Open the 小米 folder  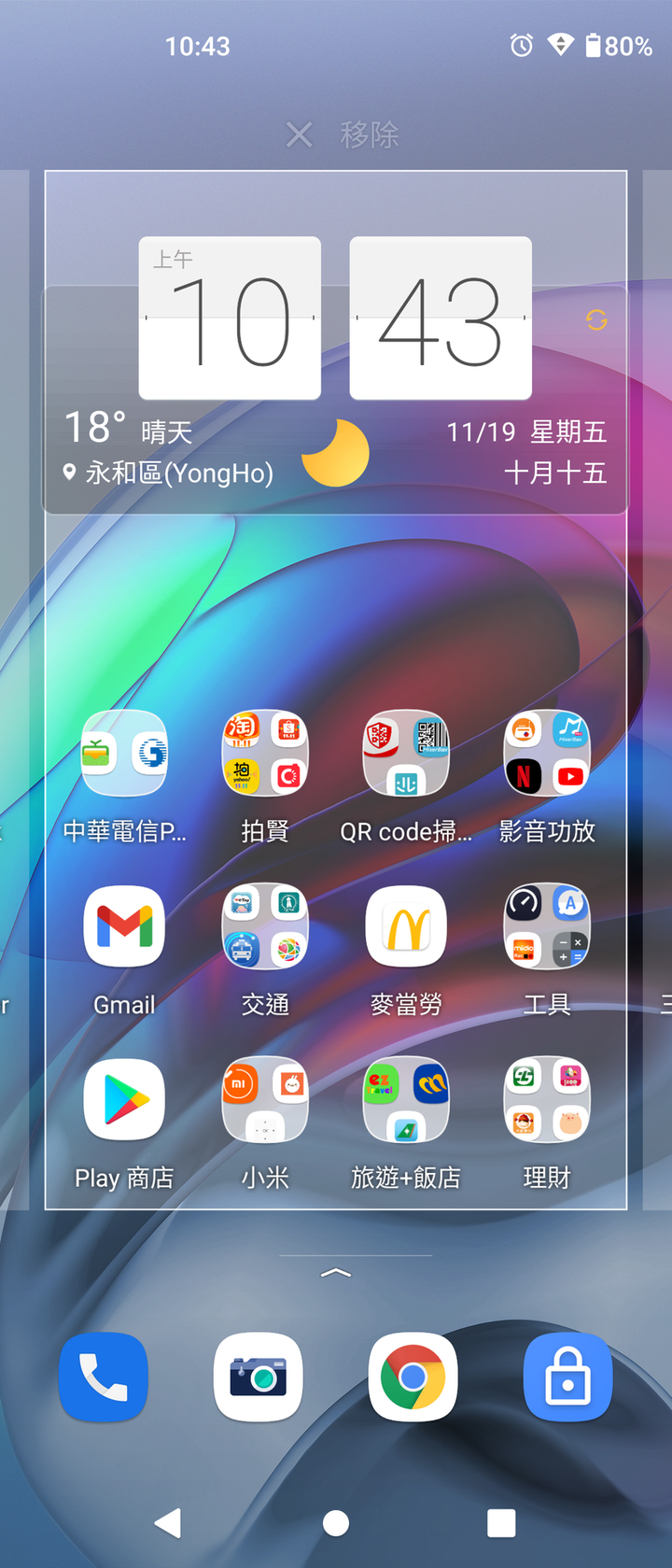point(265,1100)
